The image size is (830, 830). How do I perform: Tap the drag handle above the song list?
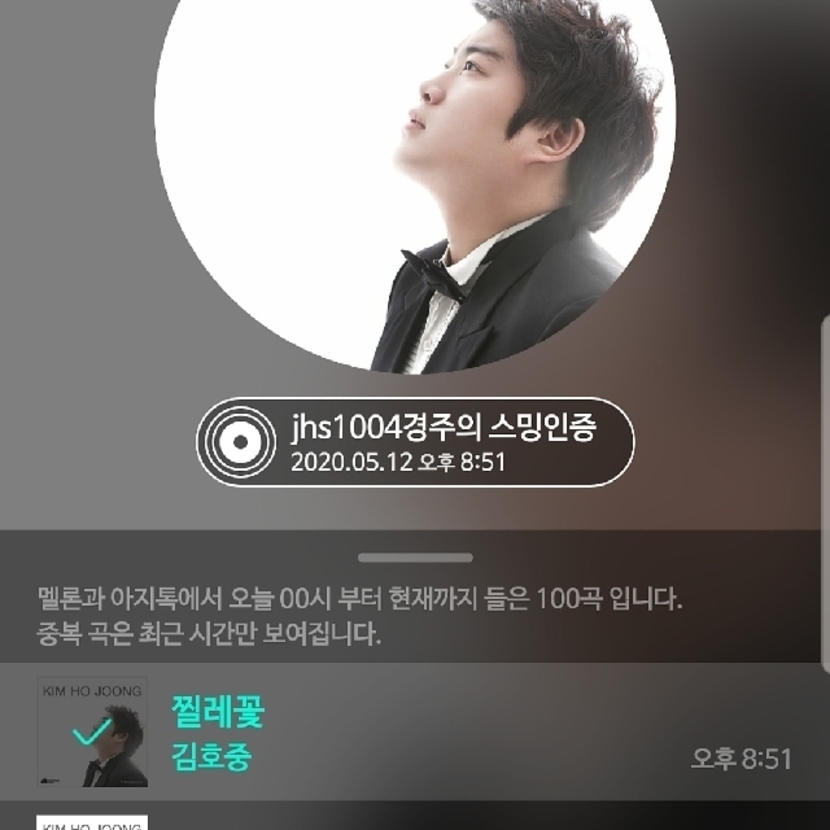tap(415, 557)
